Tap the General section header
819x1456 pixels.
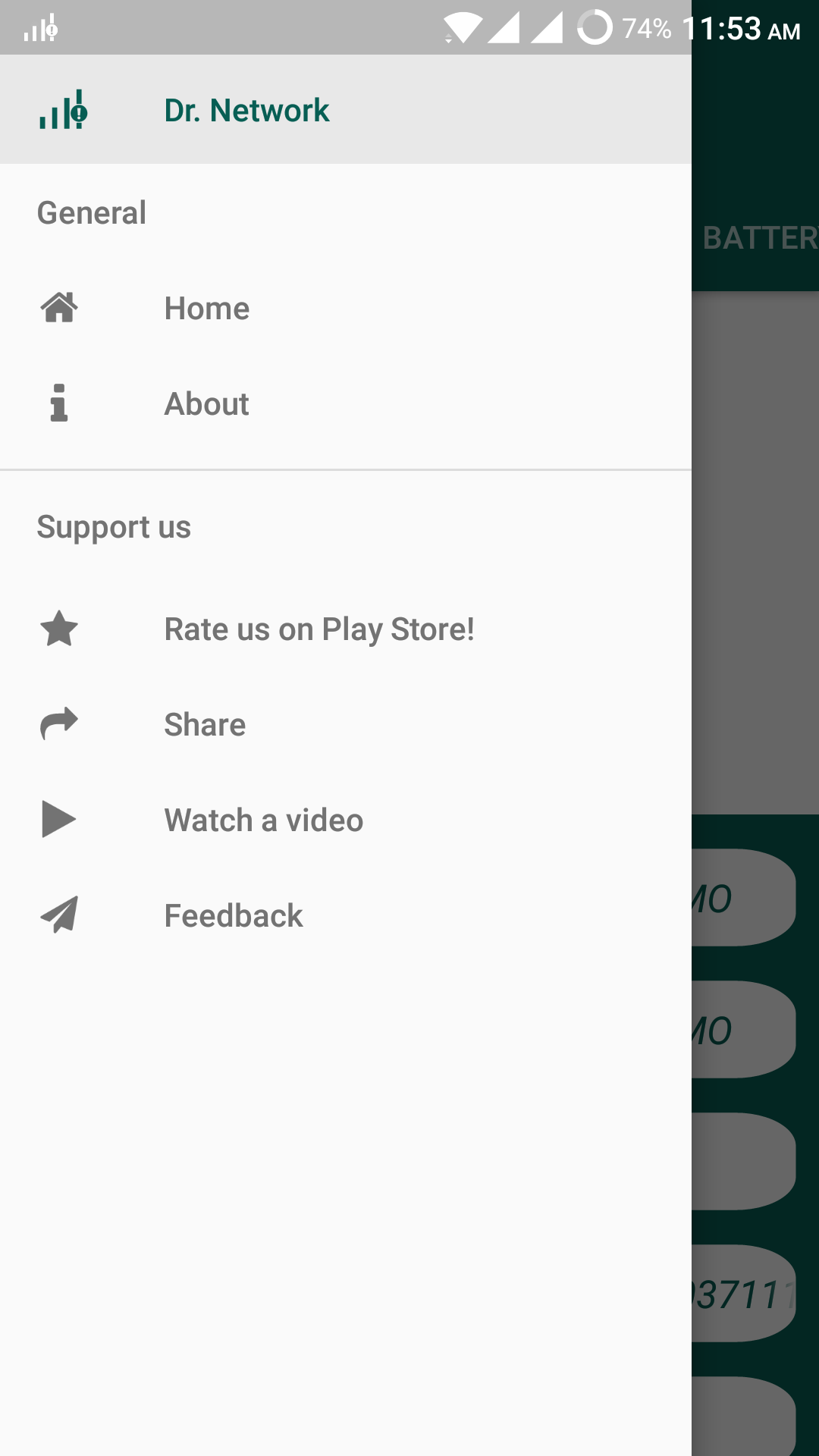(92, 212)
